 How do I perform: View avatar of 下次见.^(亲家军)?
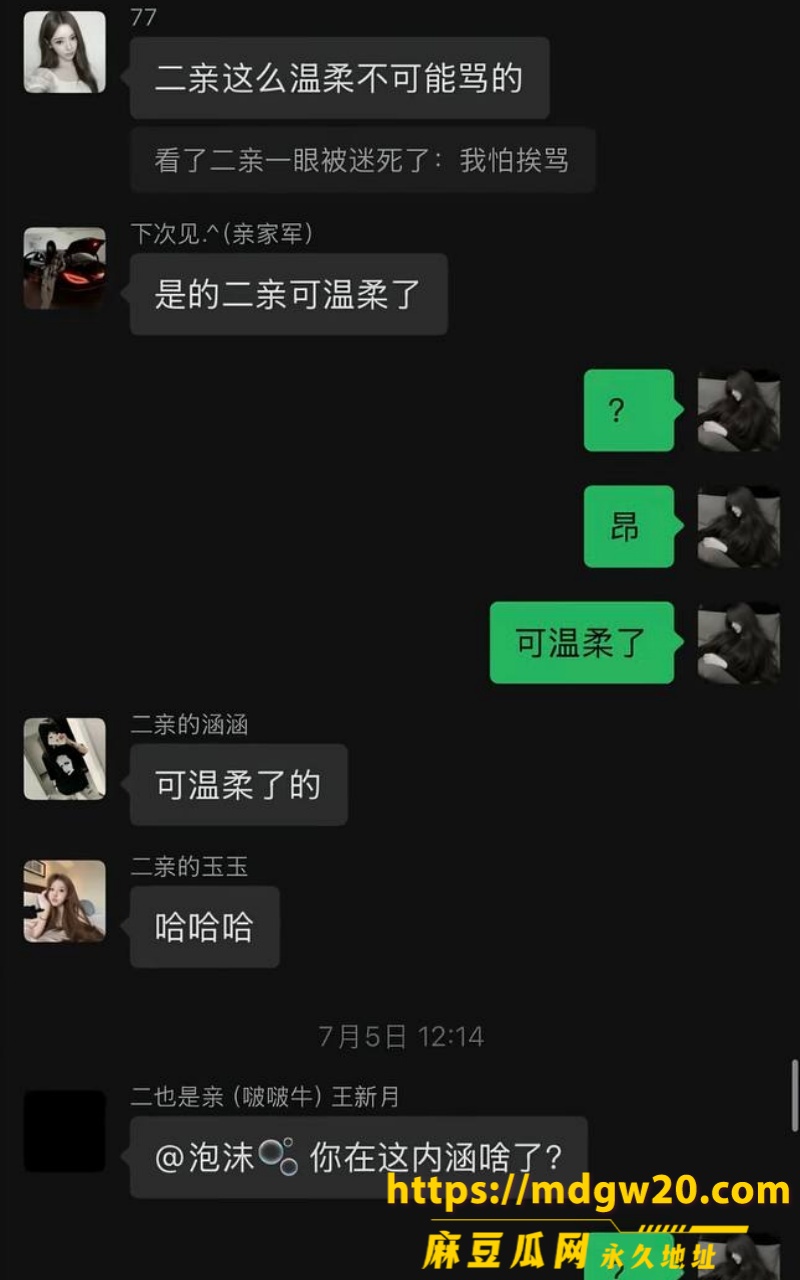[64, 268]
